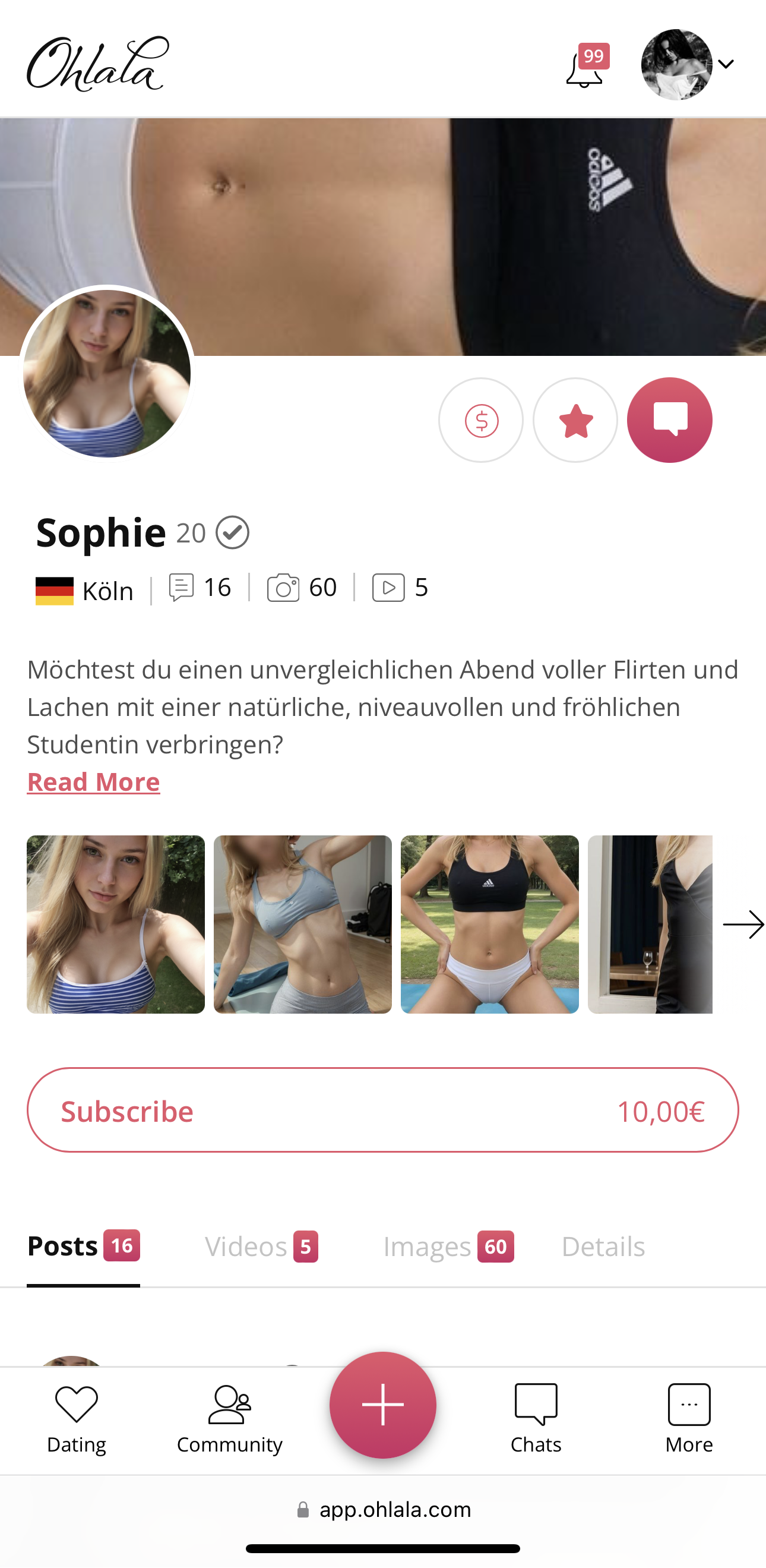
Task: Tap the Ohlala logo to go home
Action: tap(98, 64)
